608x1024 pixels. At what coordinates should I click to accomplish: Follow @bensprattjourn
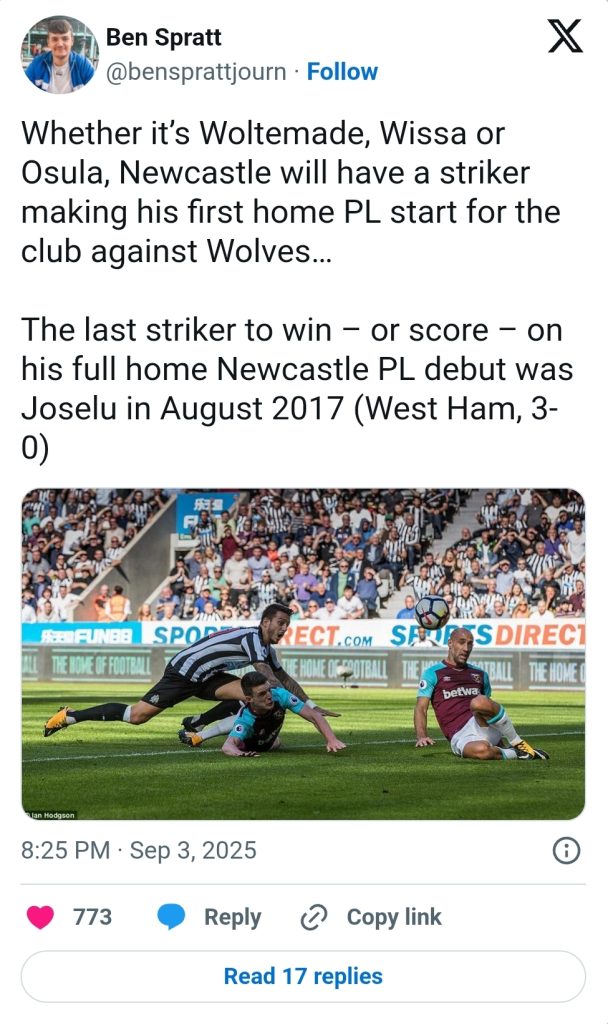pos(342,72)
